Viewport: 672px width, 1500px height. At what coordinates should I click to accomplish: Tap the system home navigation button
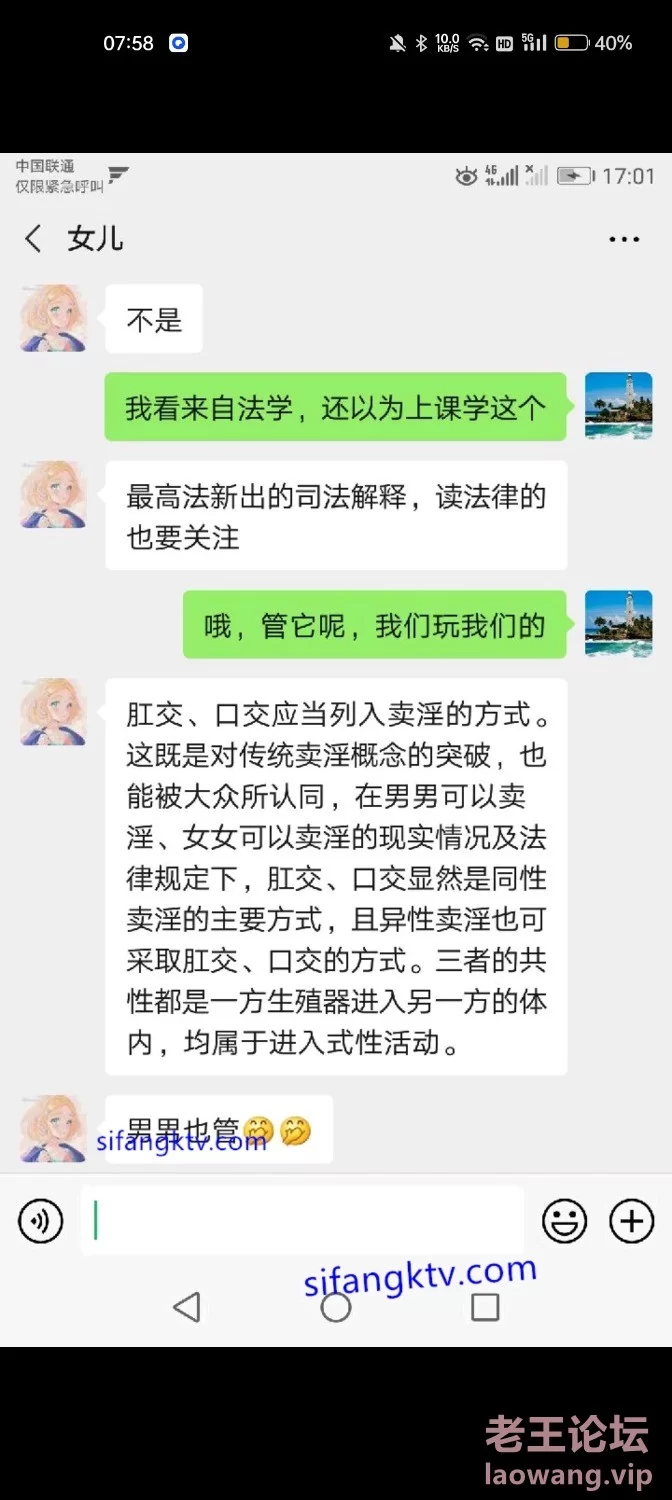336,1307
